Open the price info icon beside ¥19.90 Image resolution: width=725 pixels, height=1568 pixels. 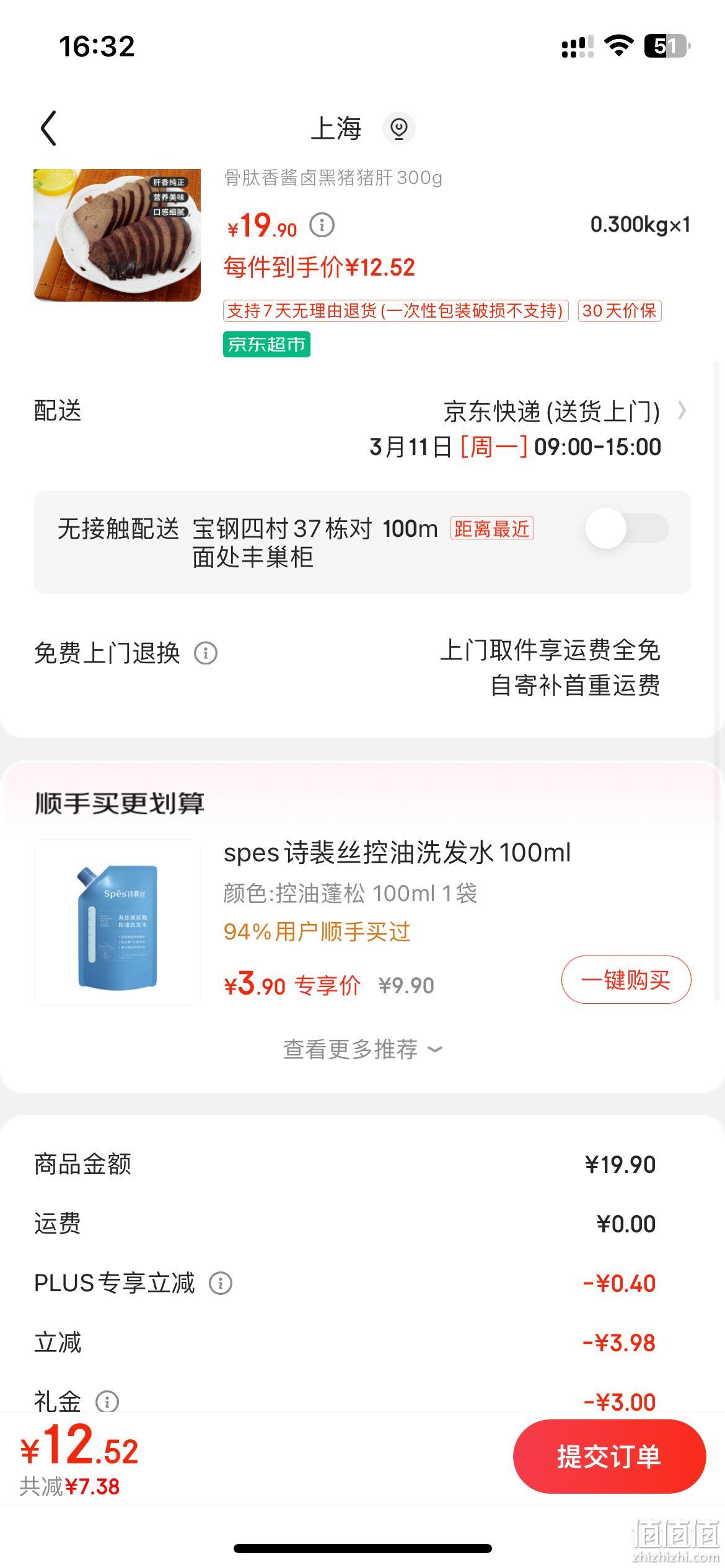(x=322, y=225)
